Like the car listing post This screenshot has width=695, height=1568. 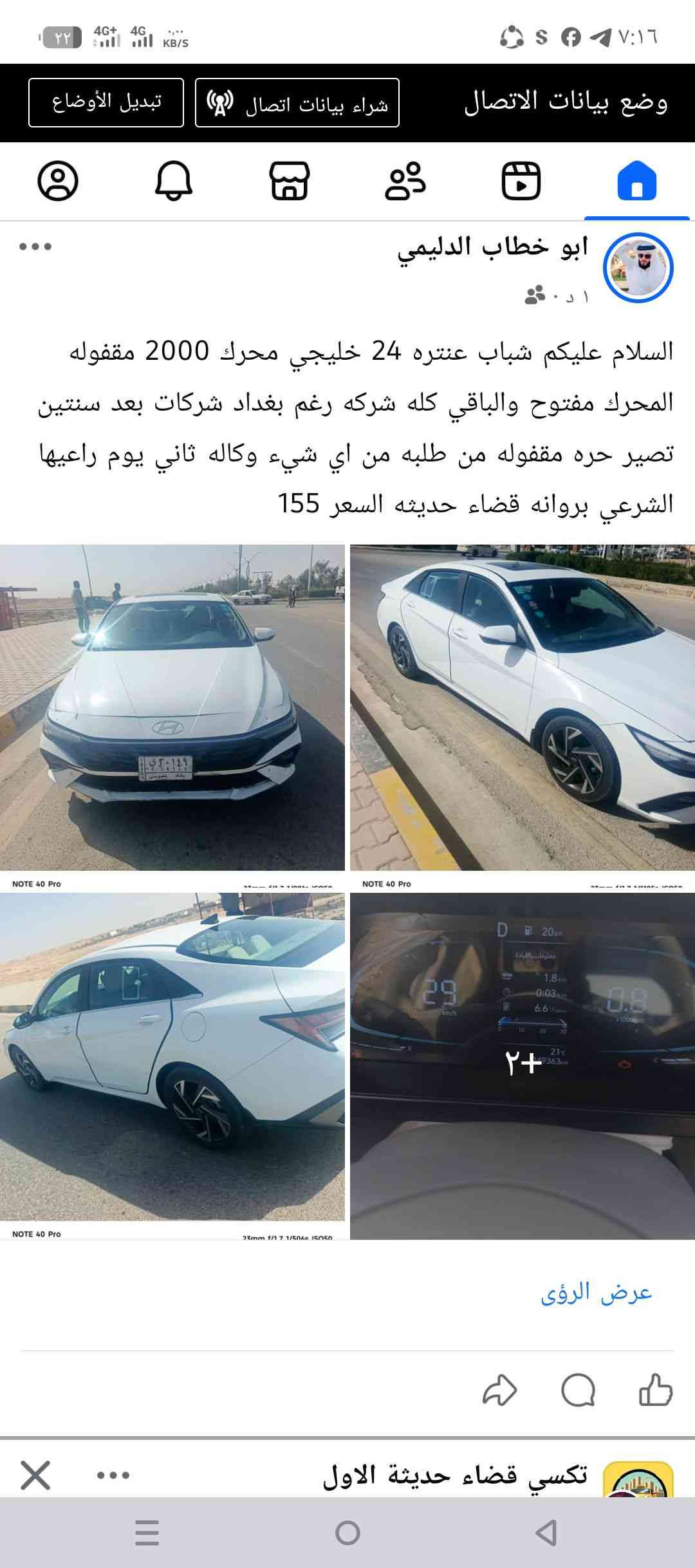click(x=655, y=1390)
